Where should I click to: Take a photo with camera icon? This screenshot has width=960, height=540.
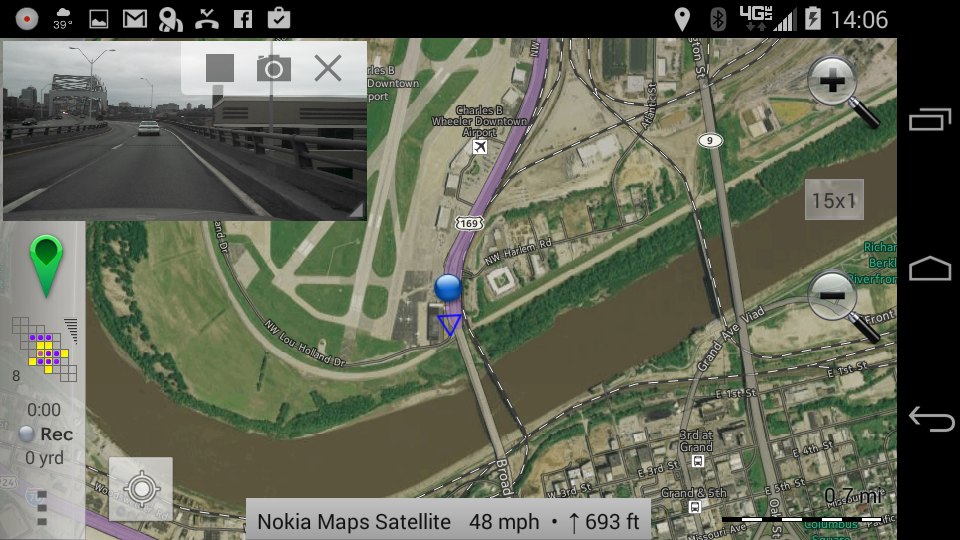pos(274,68)
